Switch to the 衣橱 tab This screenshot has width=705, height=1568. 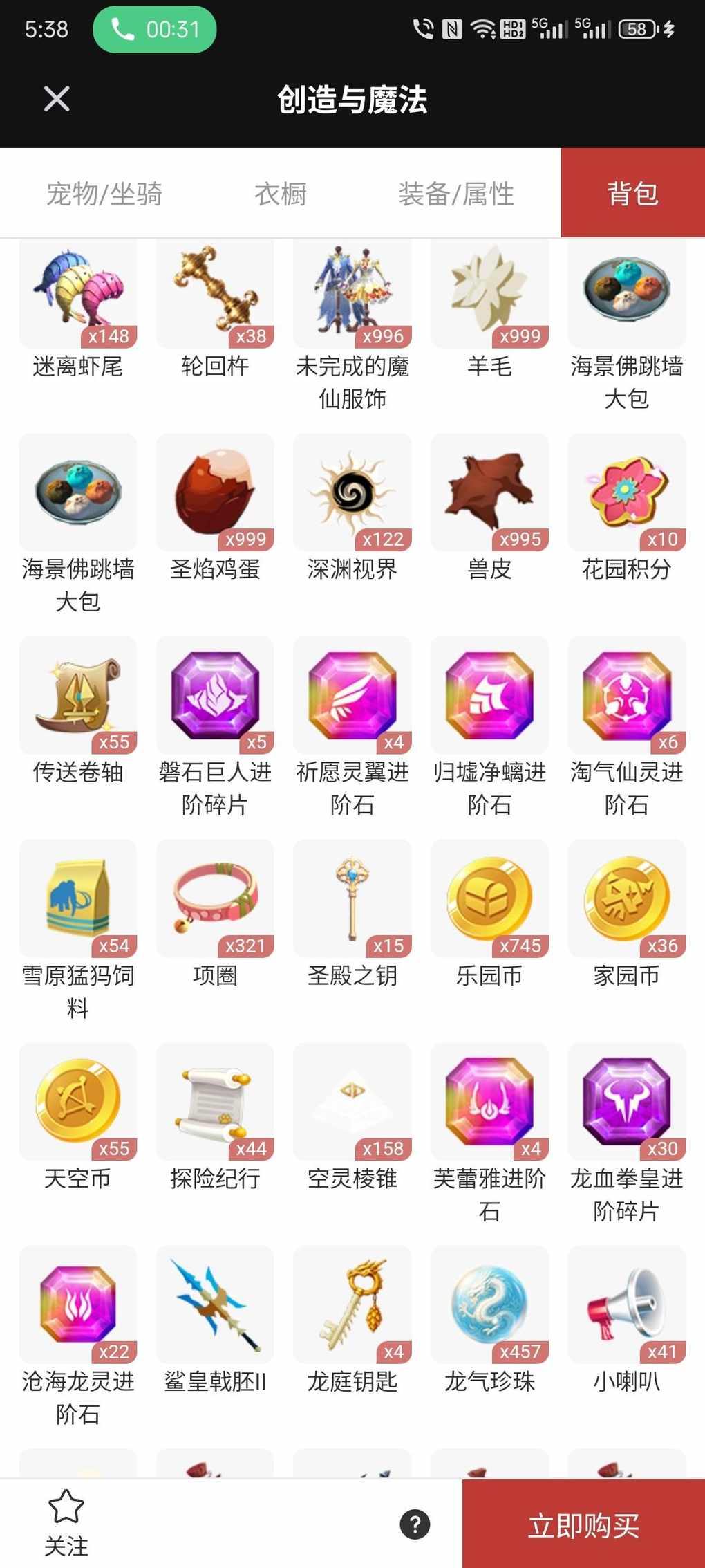click(x=281, y=194)
